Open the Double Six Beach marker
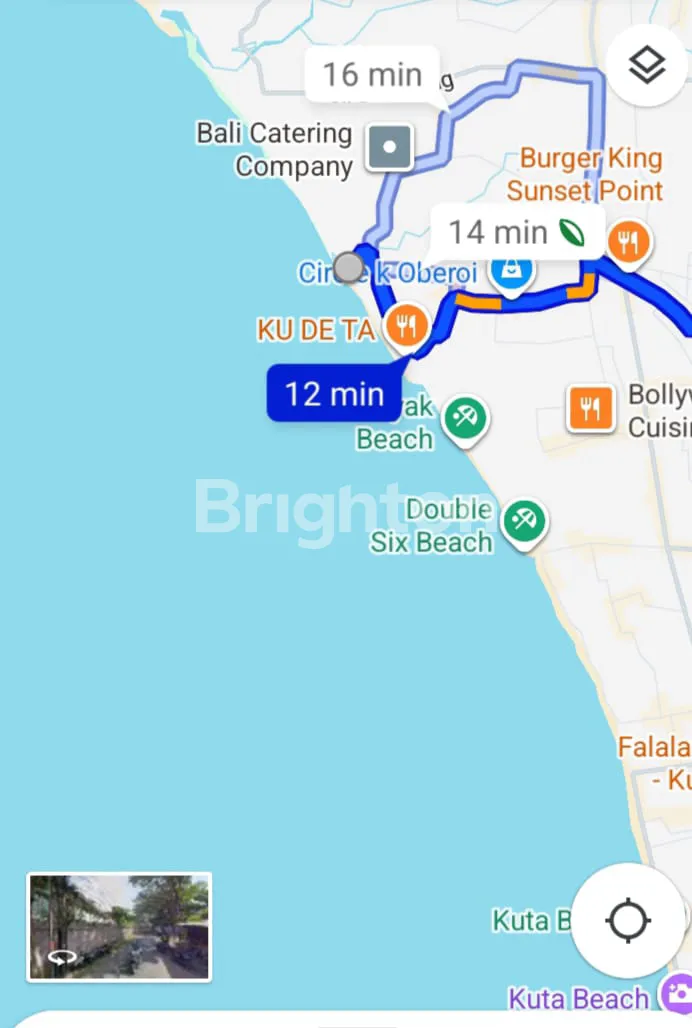The width and height of the screenshot is (692, 1028). click(x=523, y=520)
